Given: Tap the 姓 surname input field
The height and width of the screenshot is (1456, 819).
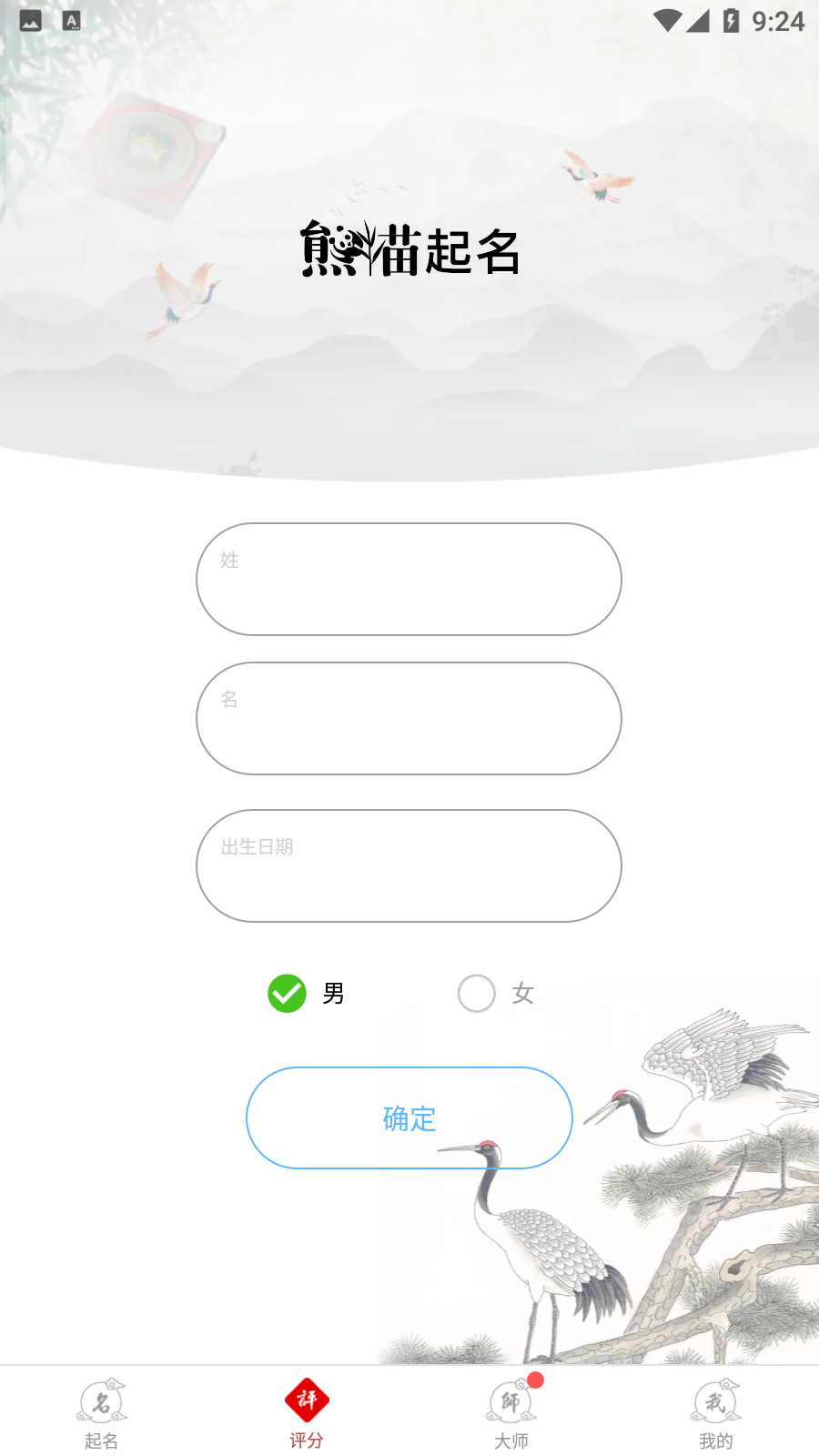Looking at the screenshot, I should pyautogui.click(x=409, y=579).
